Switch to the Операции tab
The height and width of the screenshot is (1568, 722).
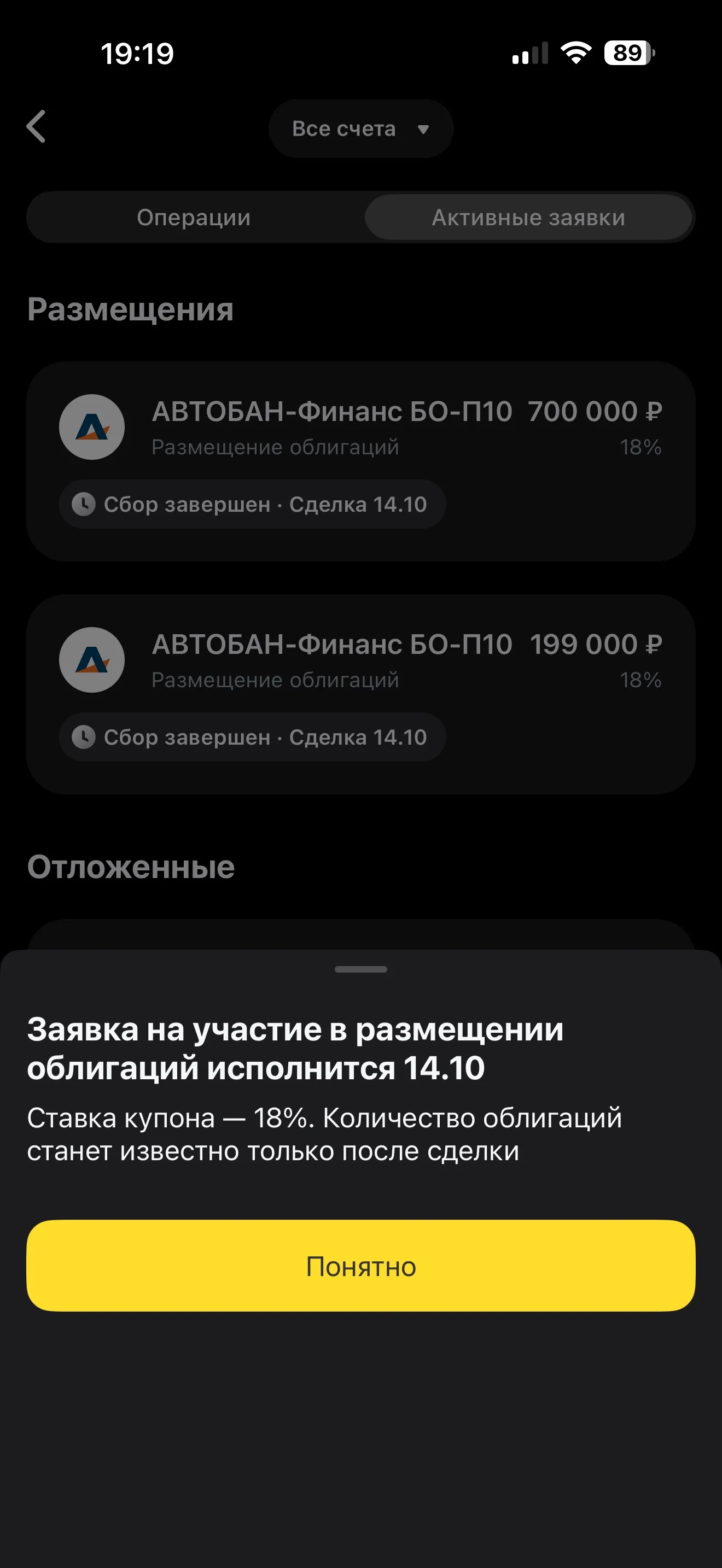click(x=194, y=217)
